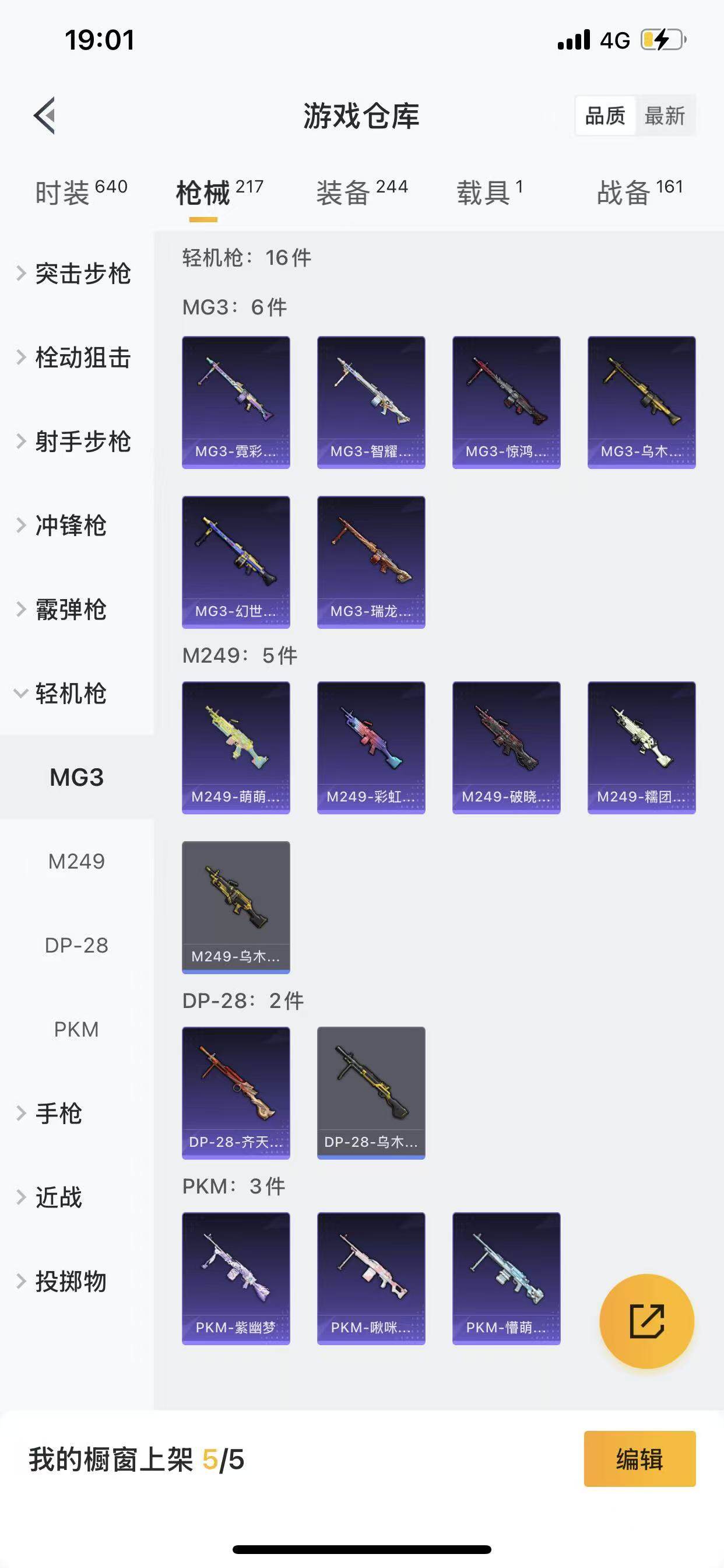Open the MG3-惊鸿 skin

[506, 402]
